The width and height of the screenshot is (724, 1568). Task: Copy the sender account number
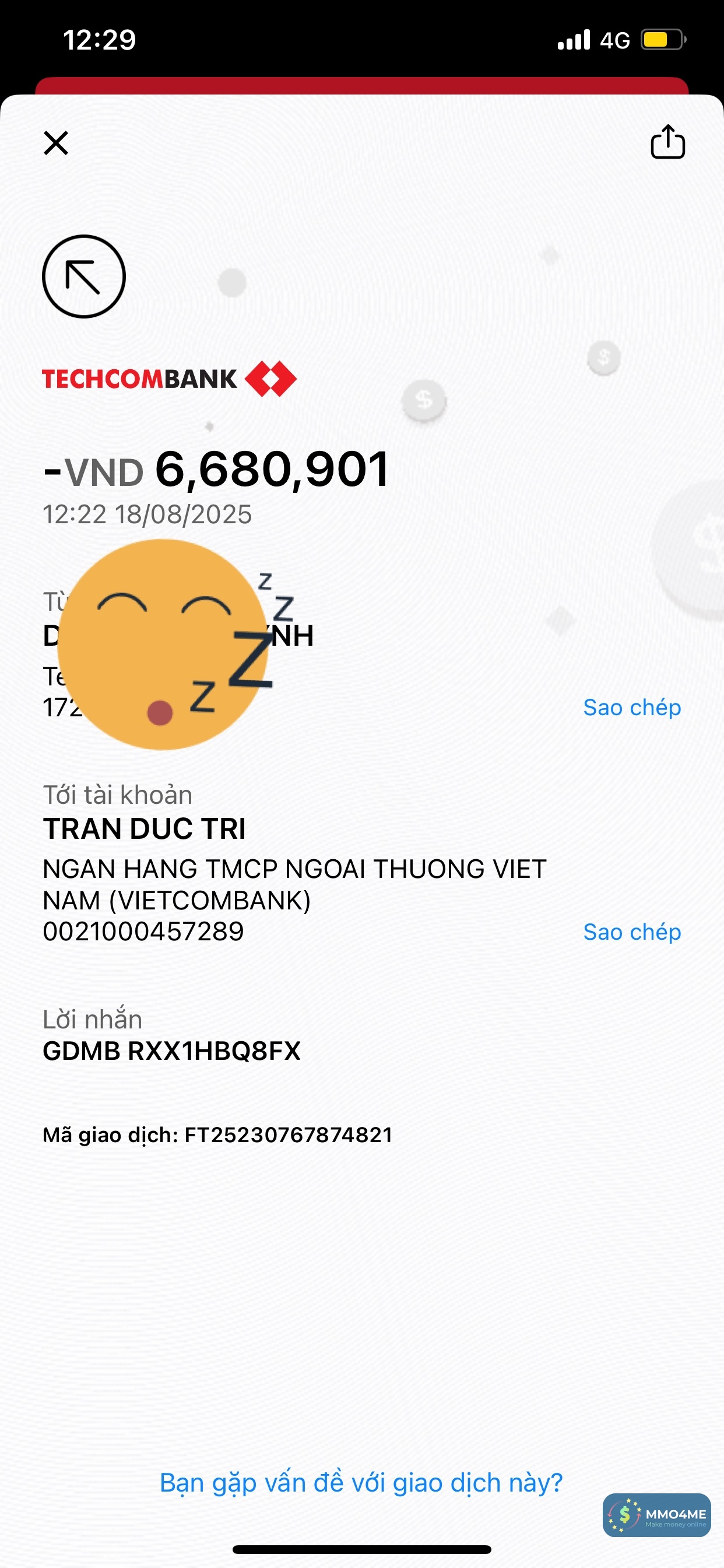(631, 708)
